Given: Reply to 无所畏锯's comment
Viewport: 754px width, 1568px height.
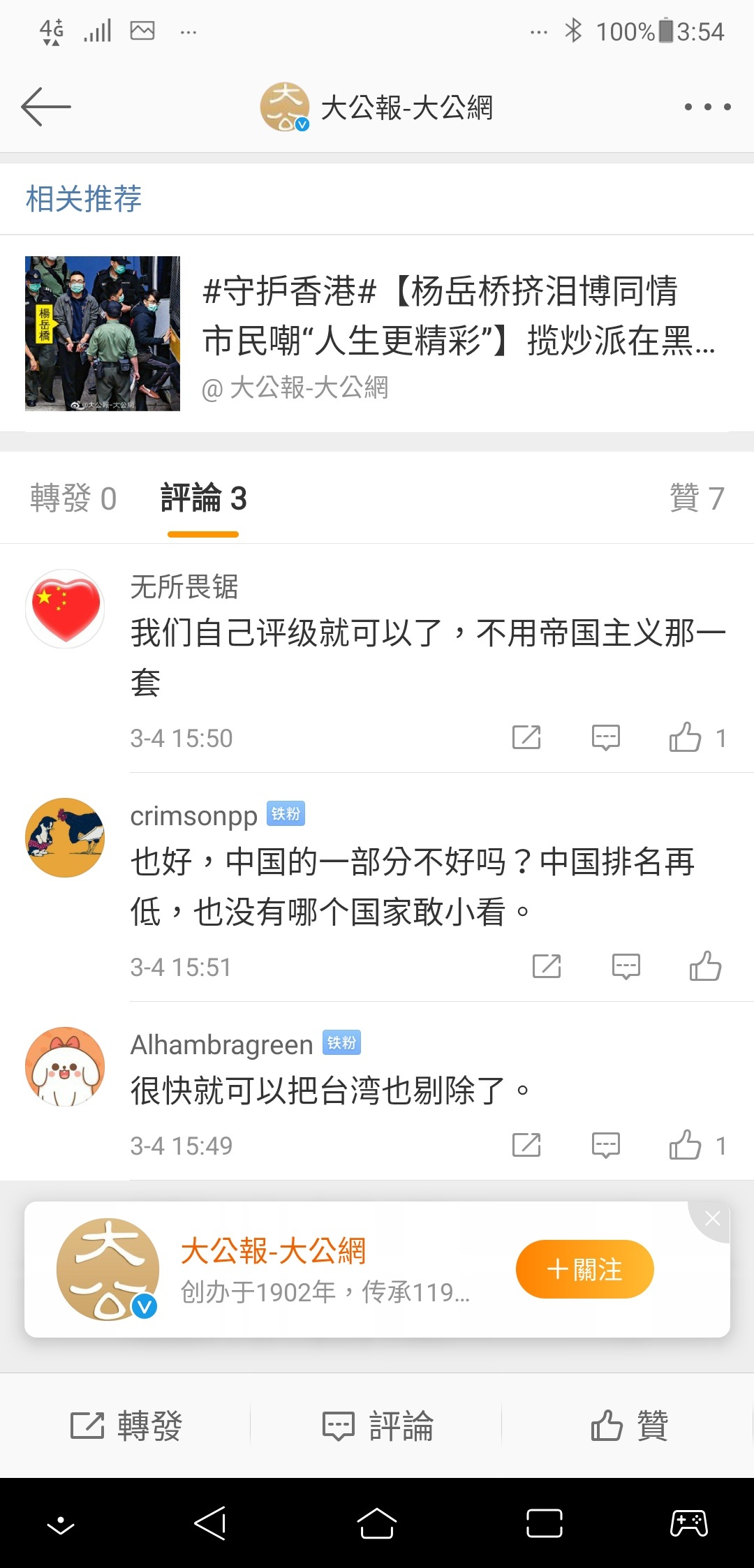Looking at the screenshot, I should pos(605,737).
